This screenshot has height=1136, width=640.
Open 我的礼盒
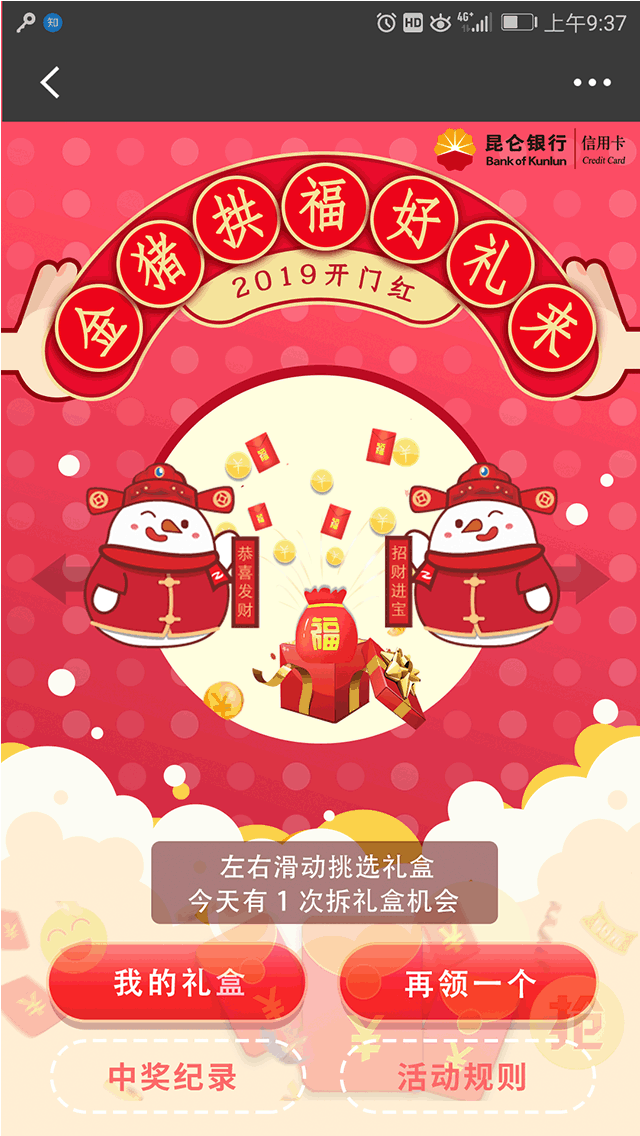pyautogui.click(x=177, y=983)
